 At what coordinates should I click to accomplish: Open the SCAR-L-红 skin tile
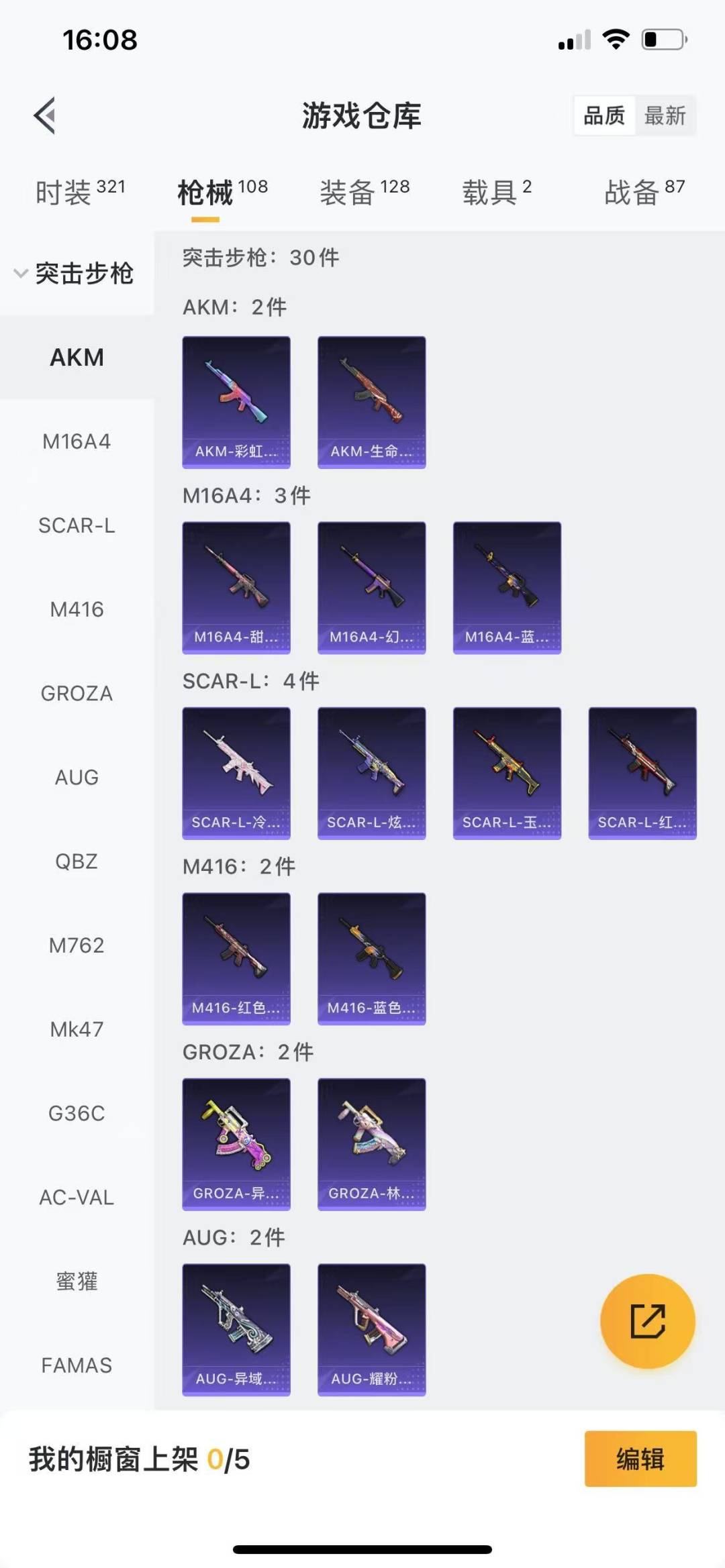click(x=642, y=773)
